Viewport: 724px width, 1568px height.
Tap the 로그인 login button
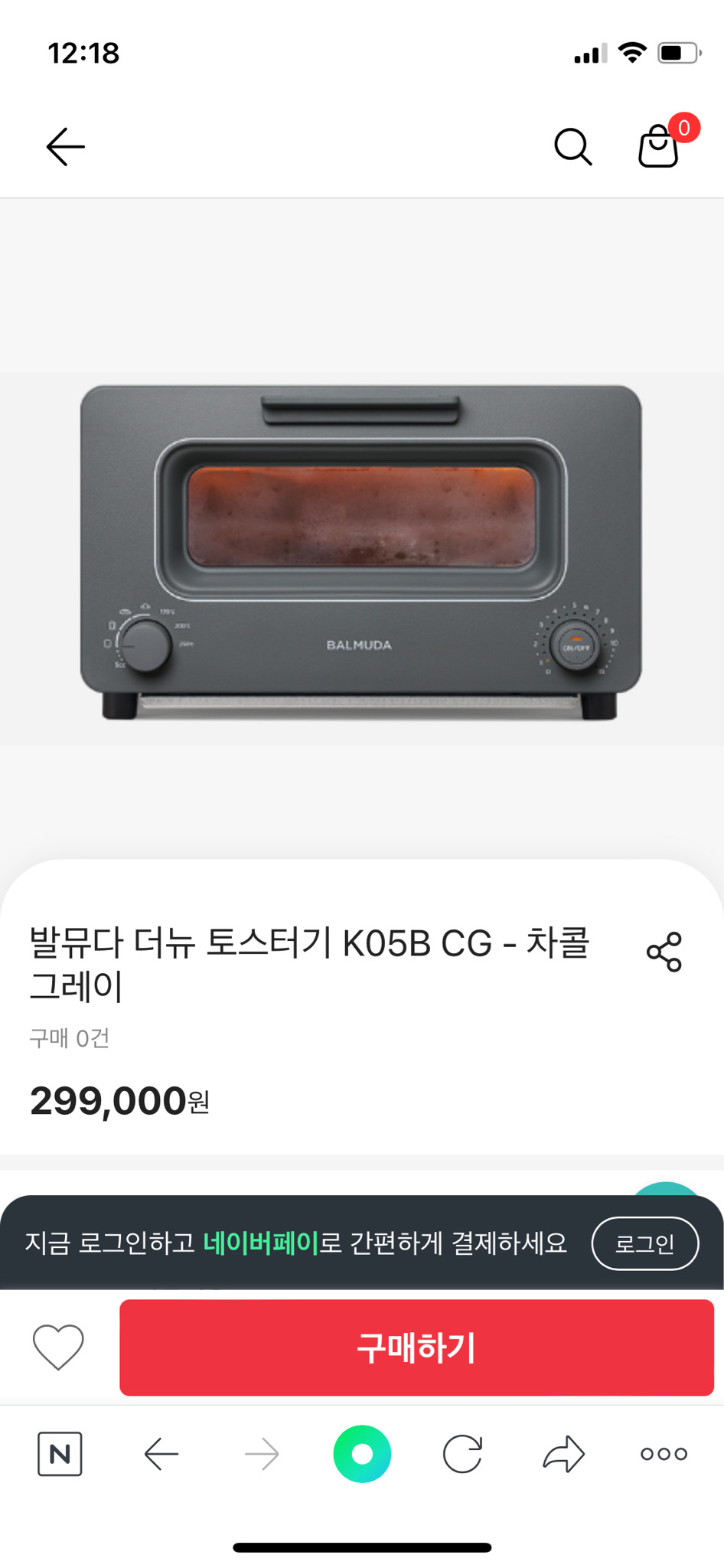pos(645,1243)
